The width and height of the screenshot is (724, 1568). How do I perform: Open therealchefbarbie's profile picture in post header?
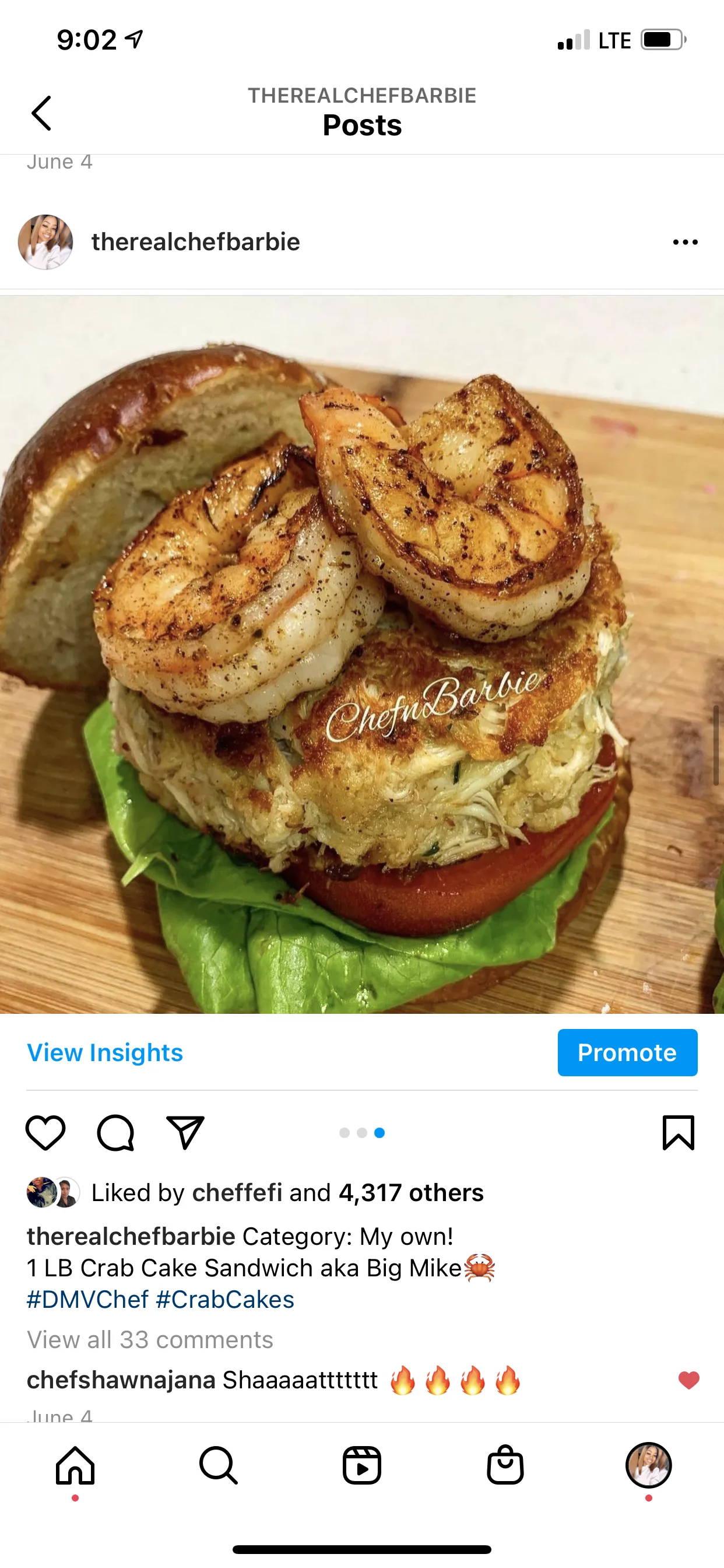click(45, 242)
